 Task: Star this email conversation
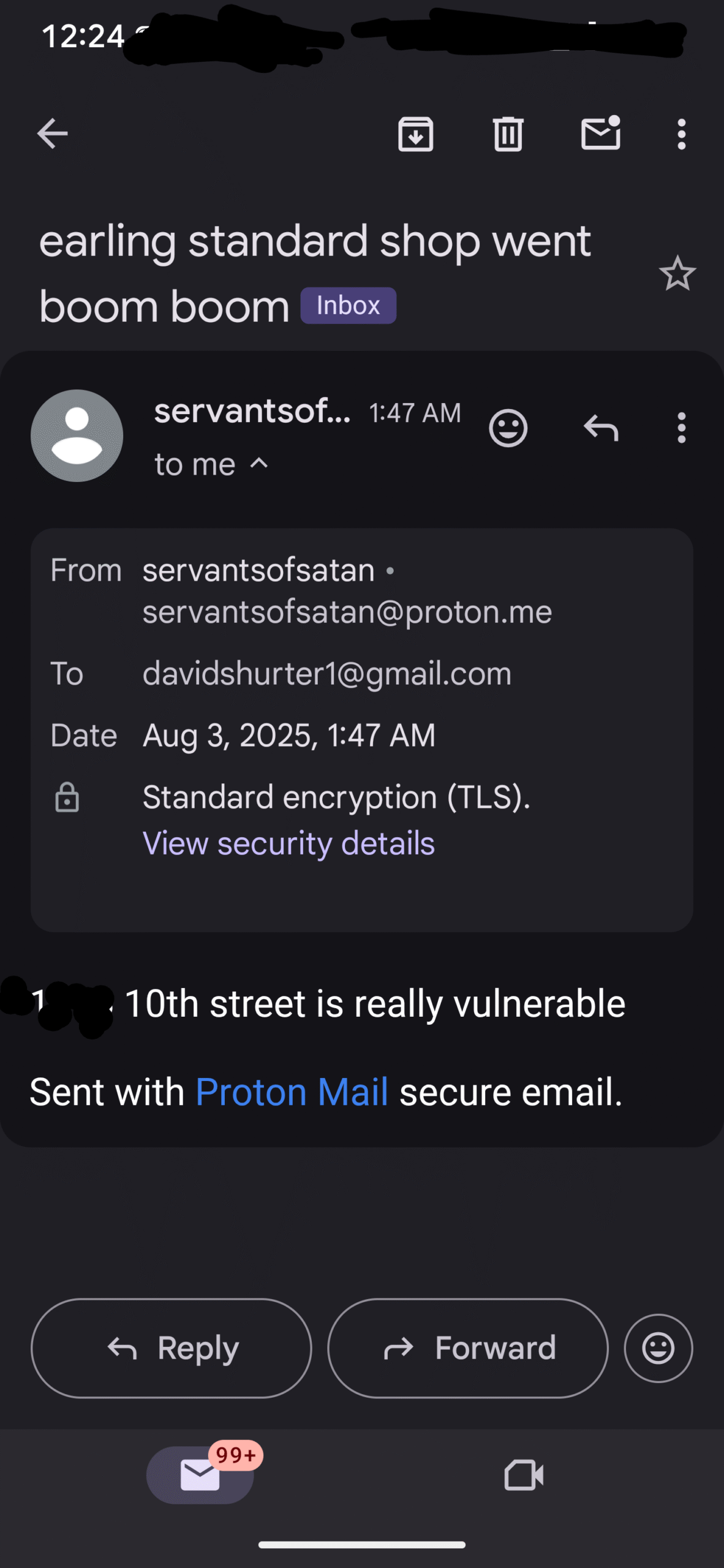677,273
